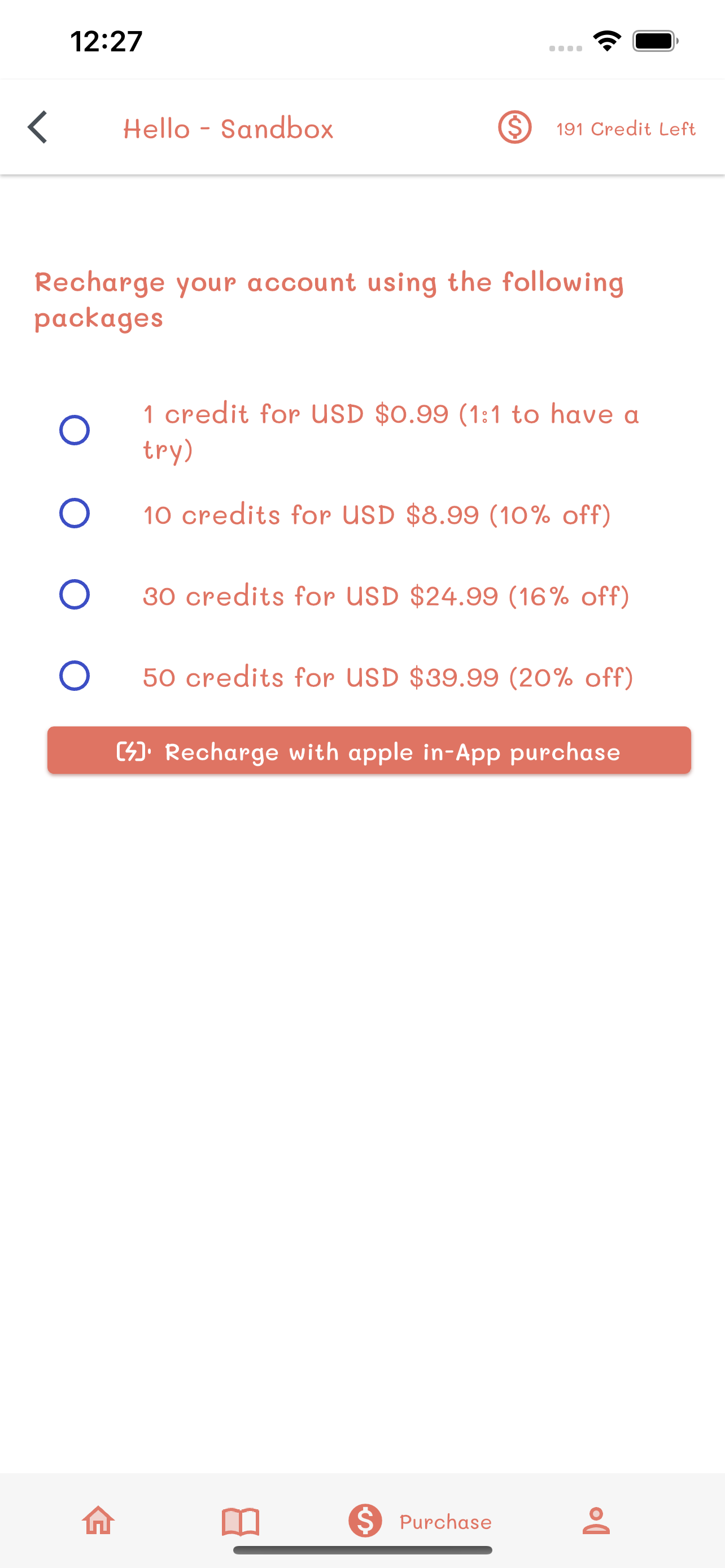
Task: Open the book tab in bottom bar
Action: click(241, 1521)
